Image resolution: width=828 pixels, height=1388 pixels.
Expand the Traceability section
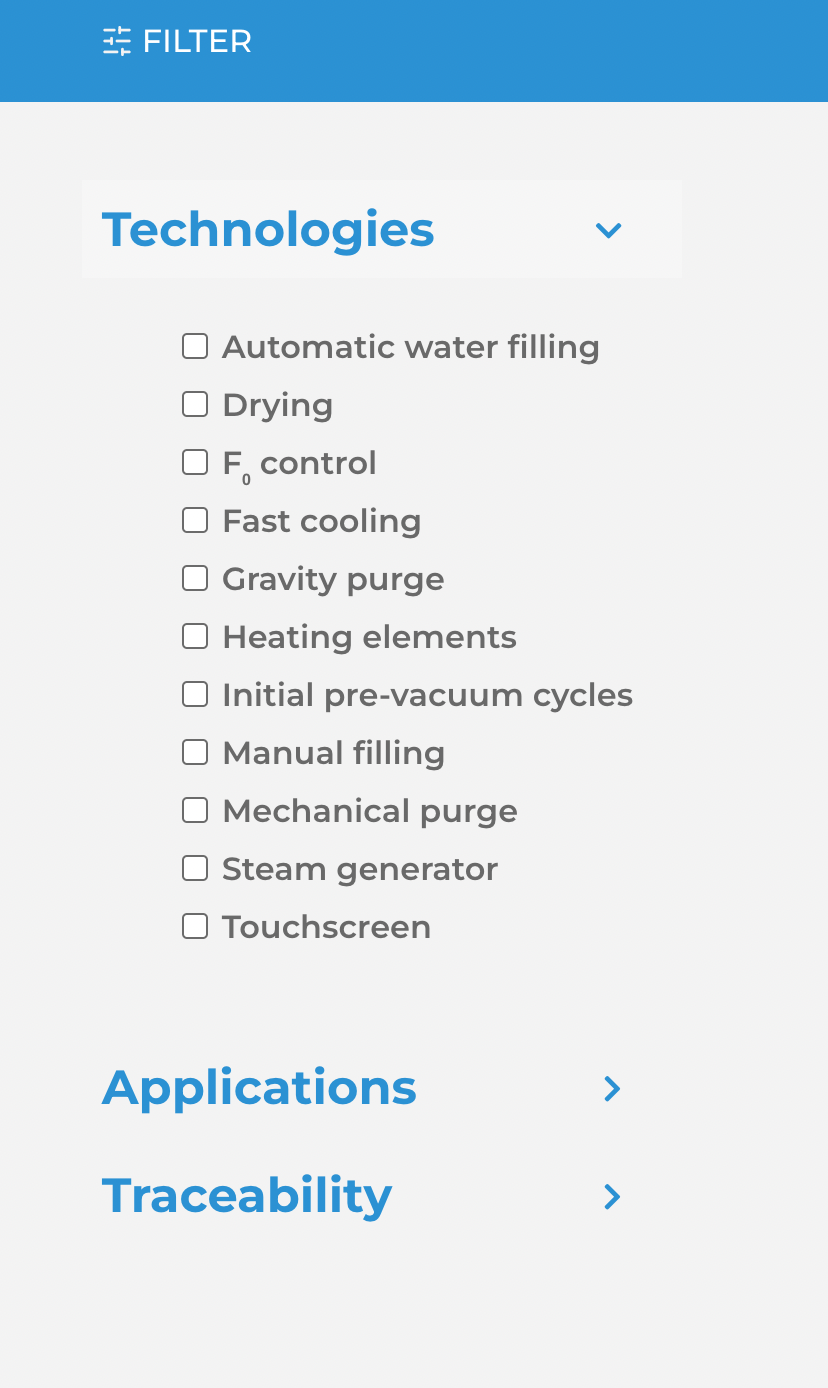[x=362, y=1196]
